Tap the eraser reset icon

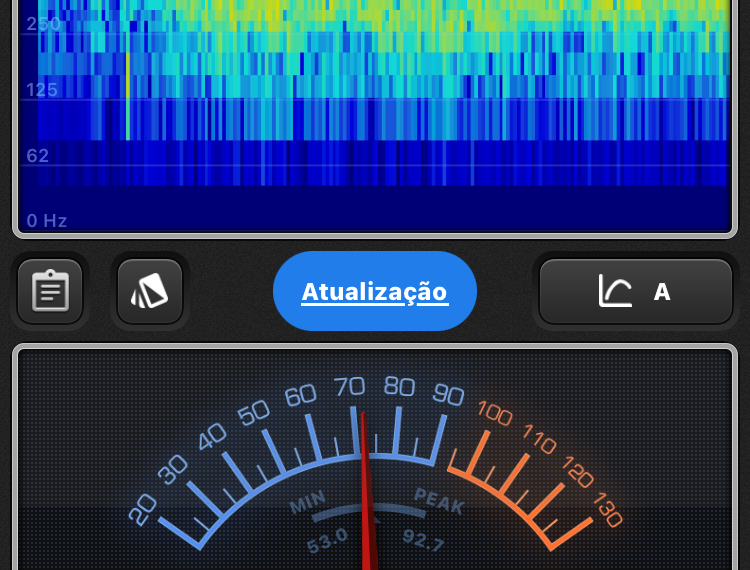click(x=150, y=292)
